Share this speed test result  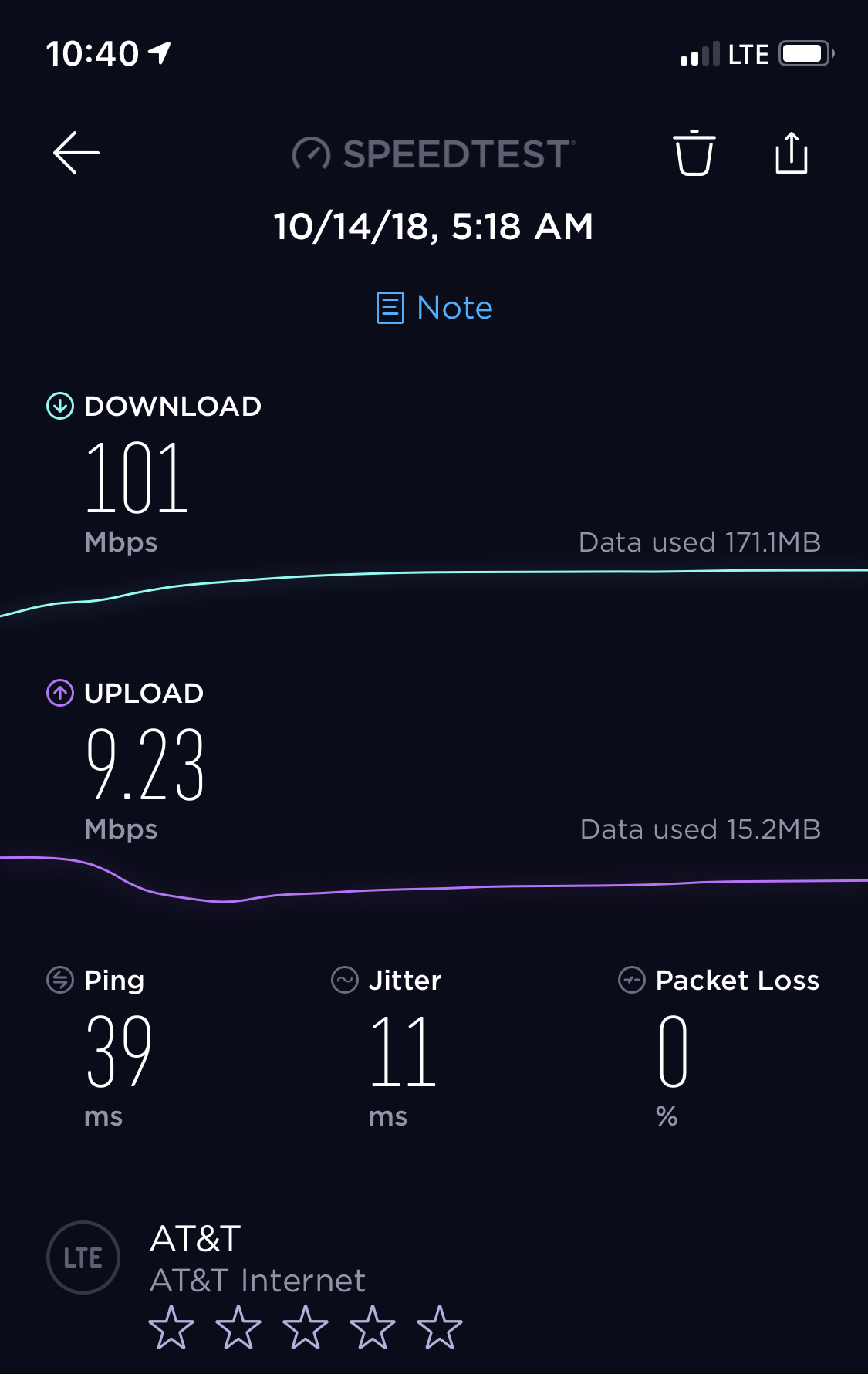pos(791,153)
